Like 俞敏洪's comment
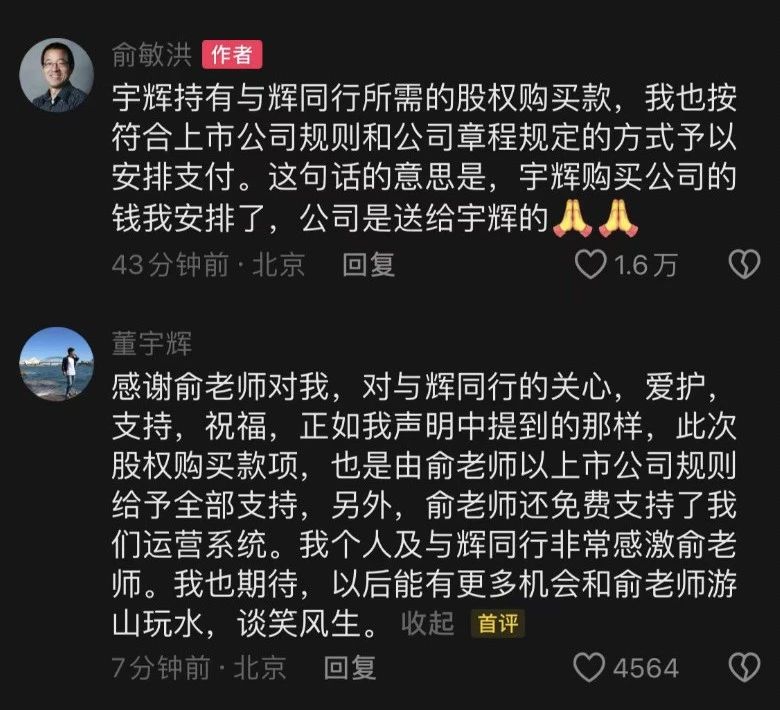The width and height of the screenshot is (780, 710). click(x=593, y=264)
